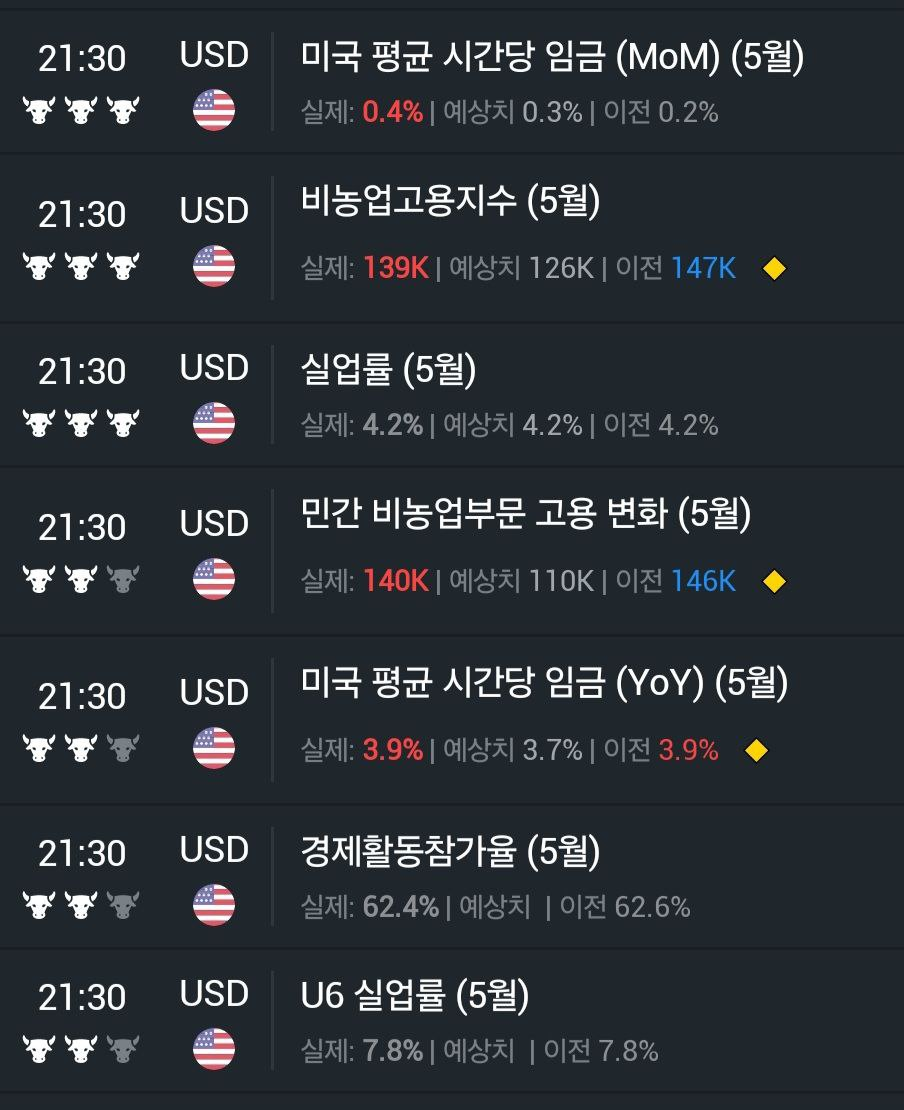Open the 비농업고용지수 (5월) event
Image resolution: width=904 pixels, height=1110 pixels.
tap(452, 238)
